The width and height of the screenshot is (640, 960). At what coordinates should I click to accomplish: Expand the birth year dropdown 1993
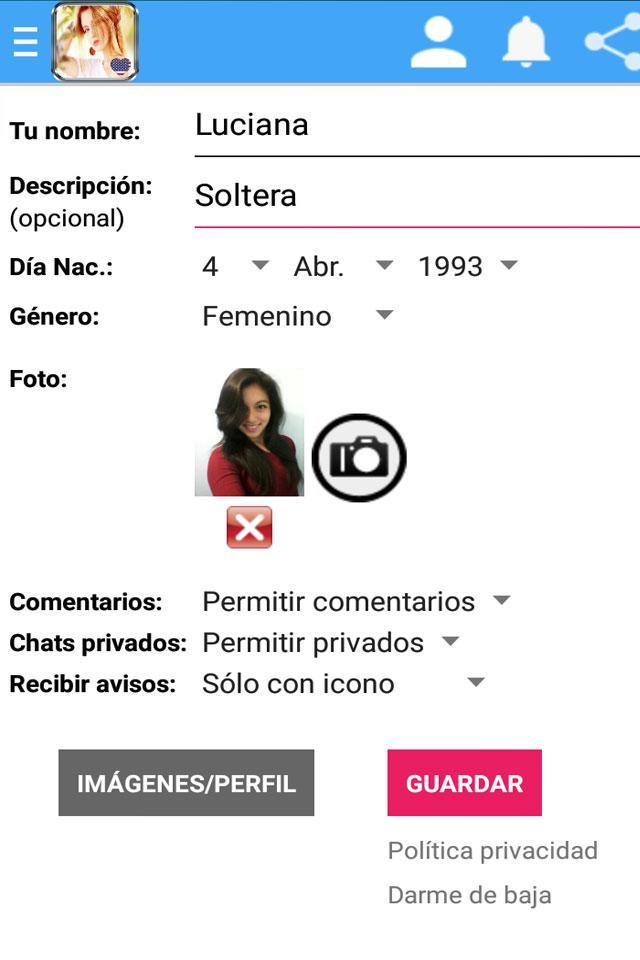[x=467, y=266]
